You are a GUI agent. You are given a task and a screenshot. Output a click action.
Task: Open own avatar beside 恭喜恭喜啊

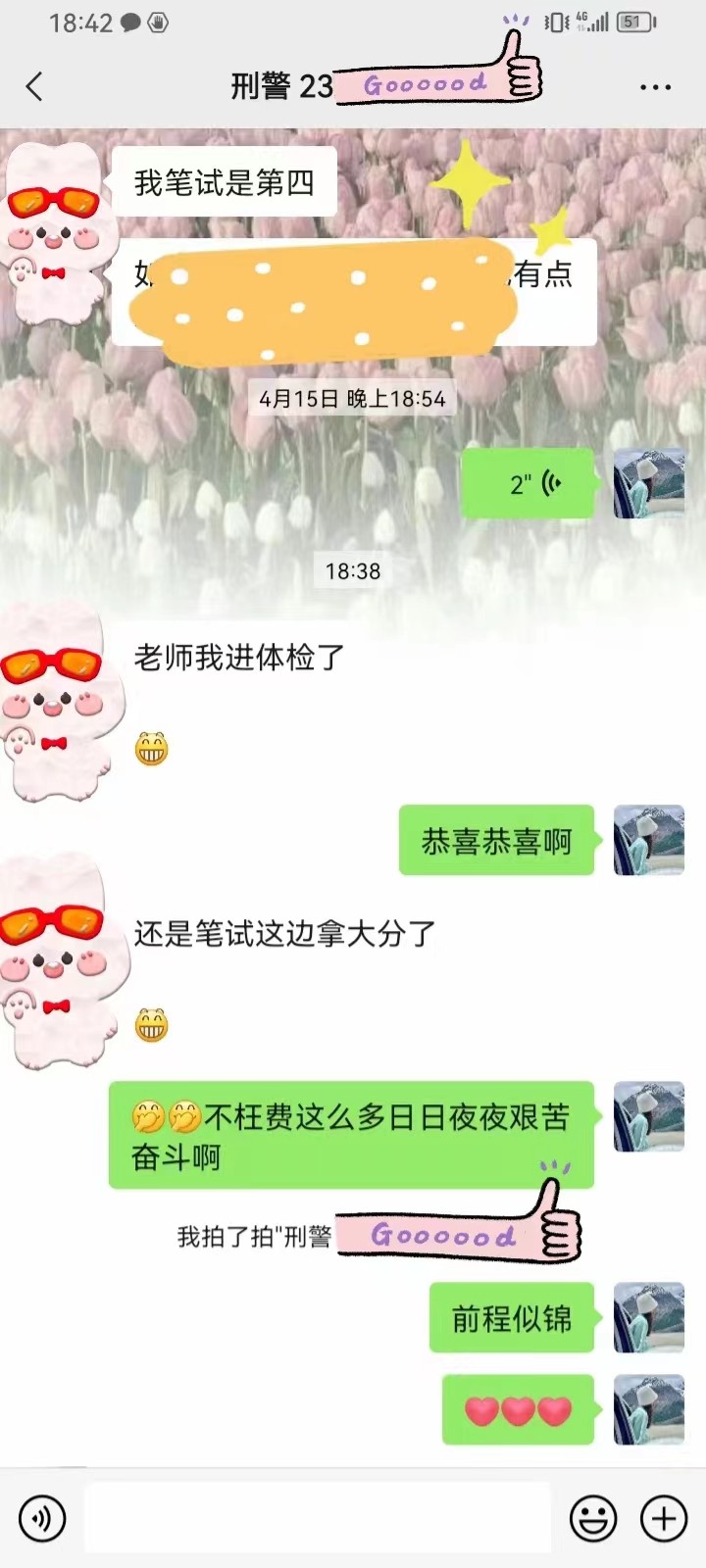click(648, 840)
